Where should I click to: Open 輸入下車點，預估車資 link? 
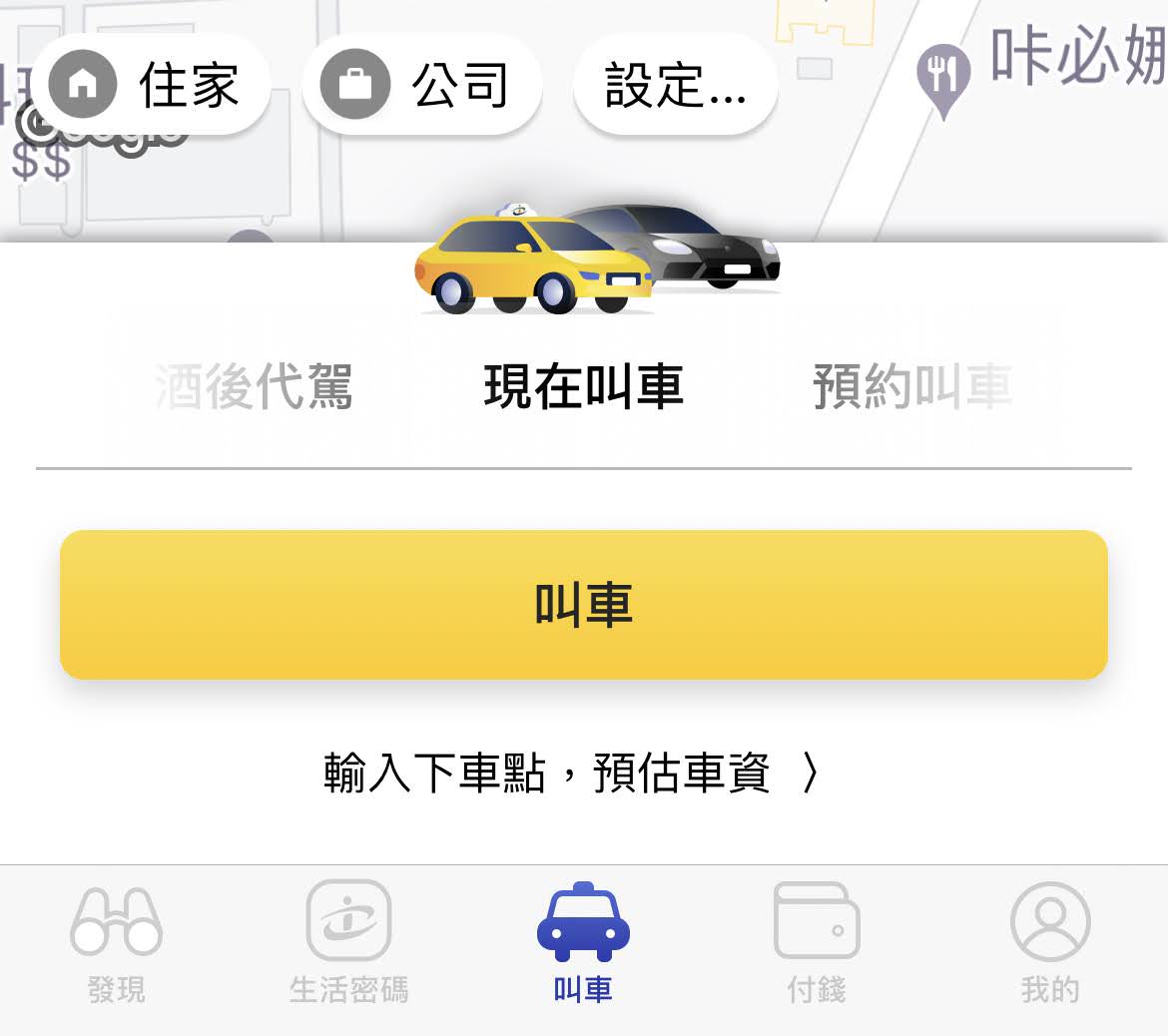(x=571, y=773)
